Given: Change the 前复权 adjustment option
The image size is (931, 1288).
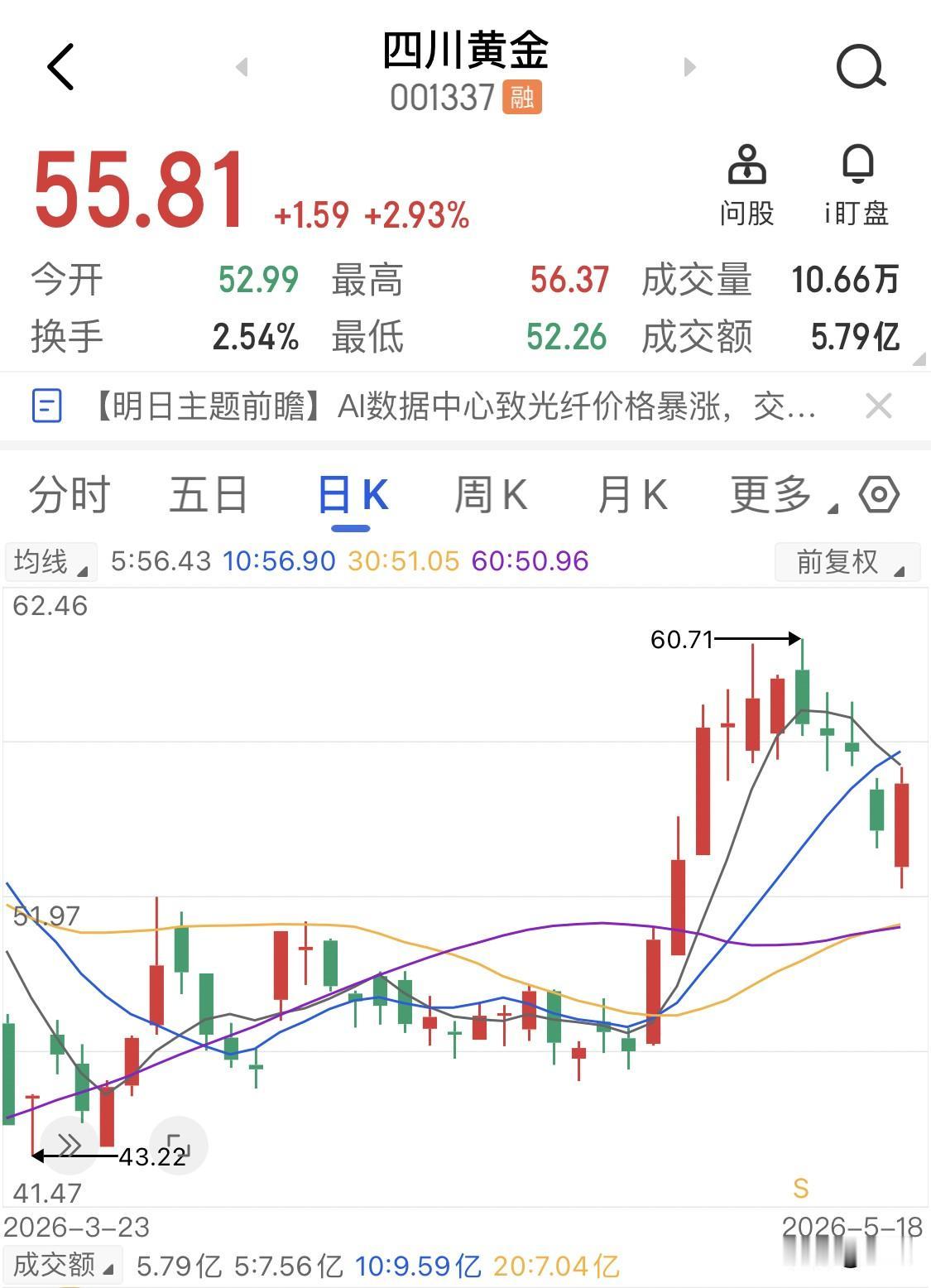Looking at the screenshot, I should click(x=847, y=562).
